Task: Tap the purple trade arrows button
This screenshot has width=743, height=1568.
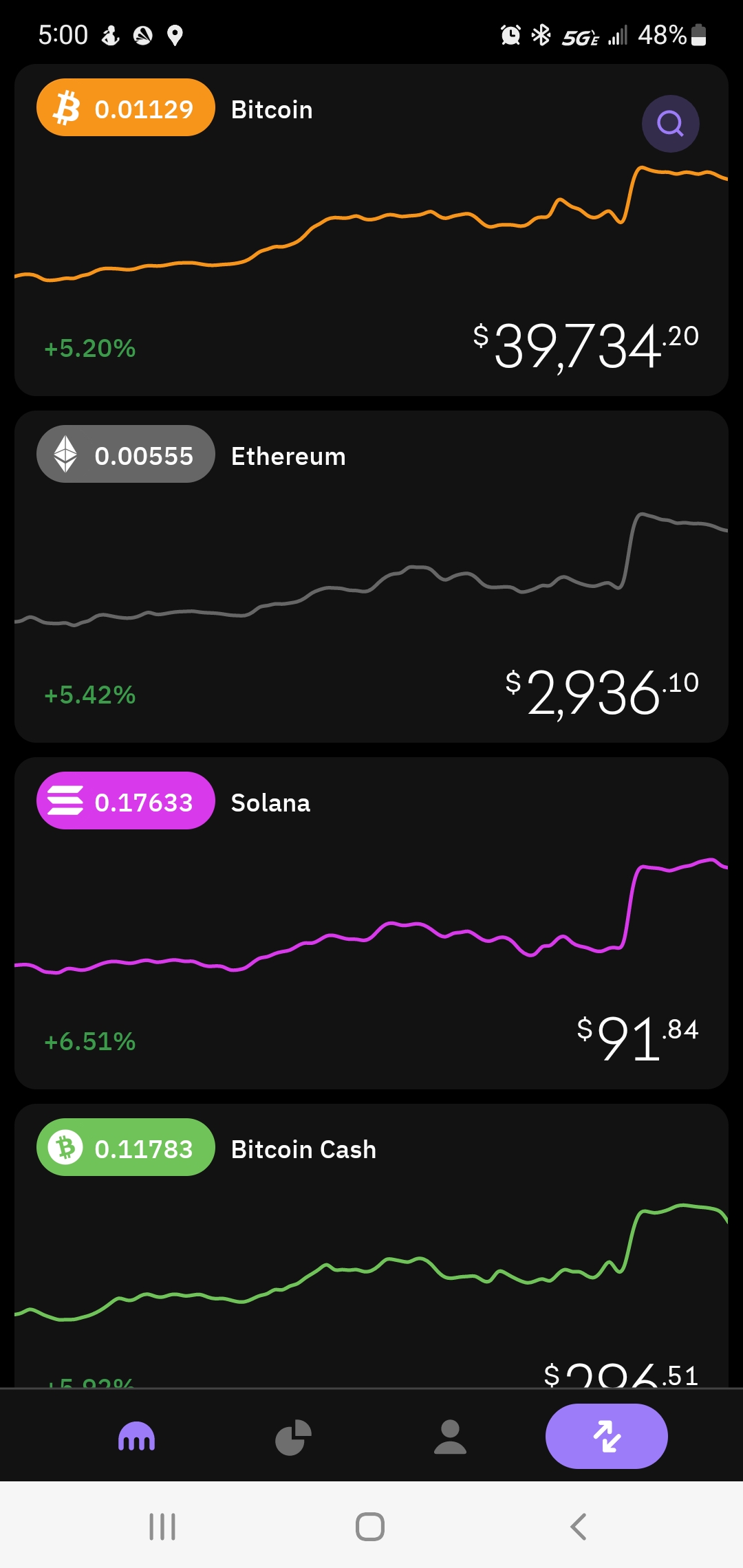Action: [x=606, y=1436]
